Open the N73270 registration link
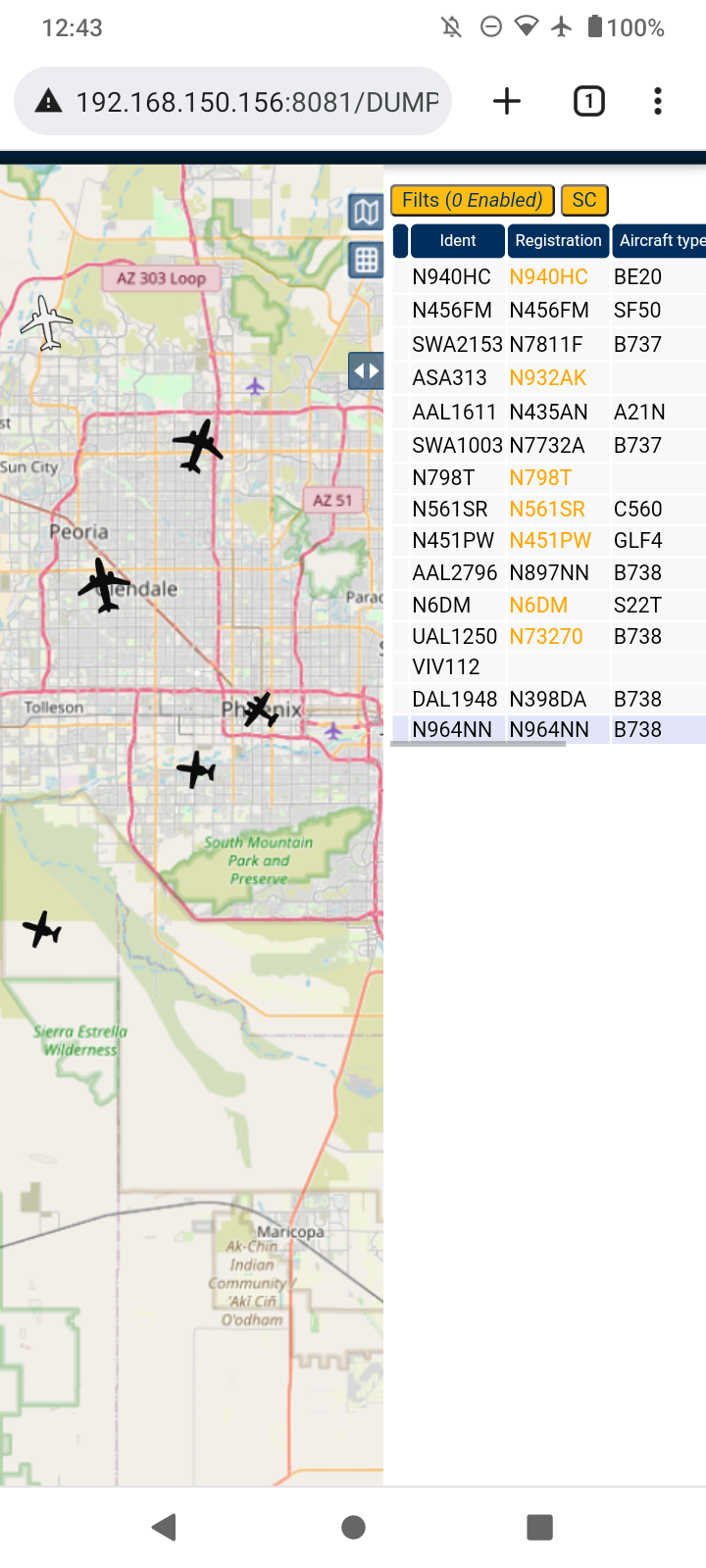Image resolution: width=706 pixels, height=1568 pixels. [545, 637]
